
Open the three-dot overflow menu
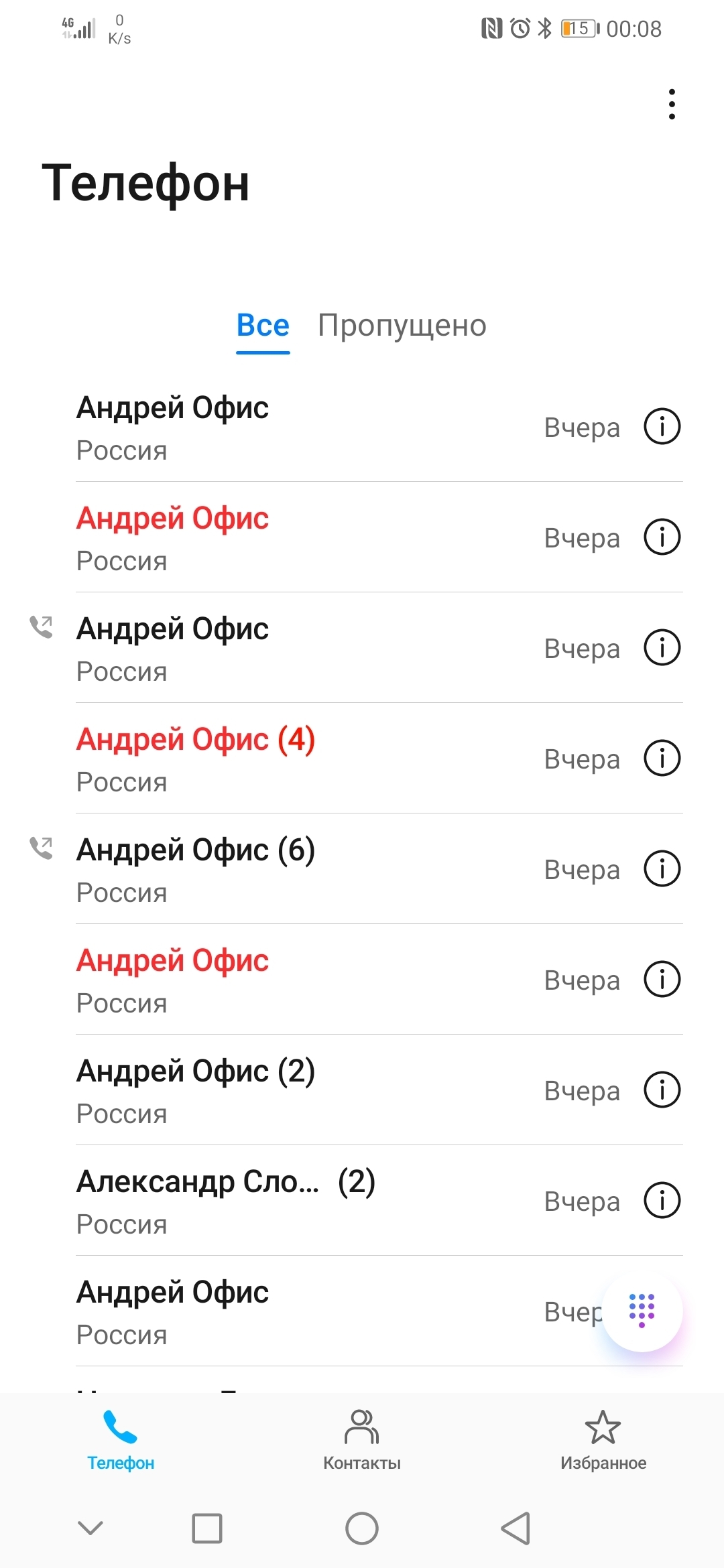point(672,105)
